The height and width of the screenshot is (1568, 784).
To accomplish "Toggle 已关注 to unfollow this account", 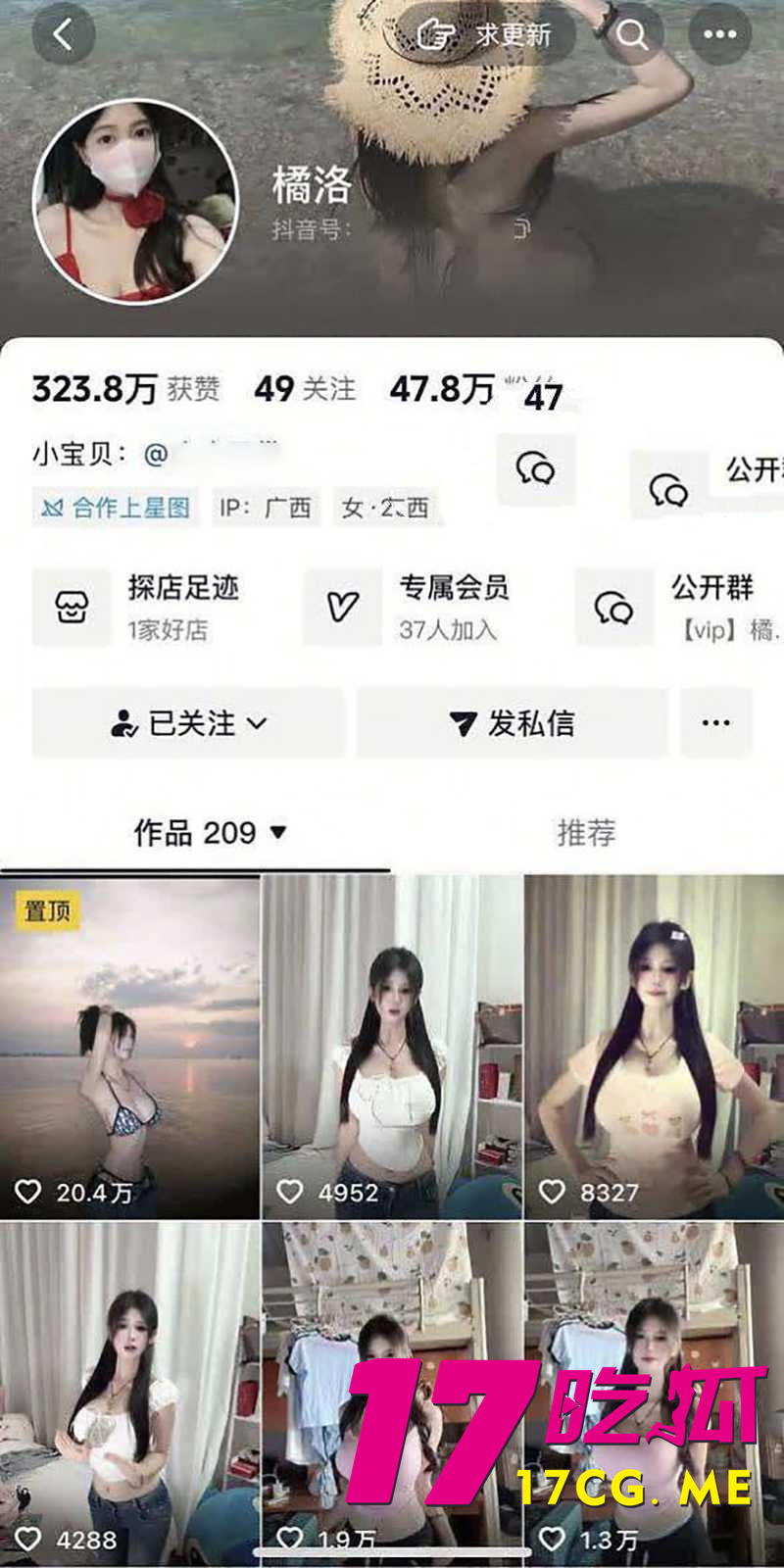I will click(186, 723).
